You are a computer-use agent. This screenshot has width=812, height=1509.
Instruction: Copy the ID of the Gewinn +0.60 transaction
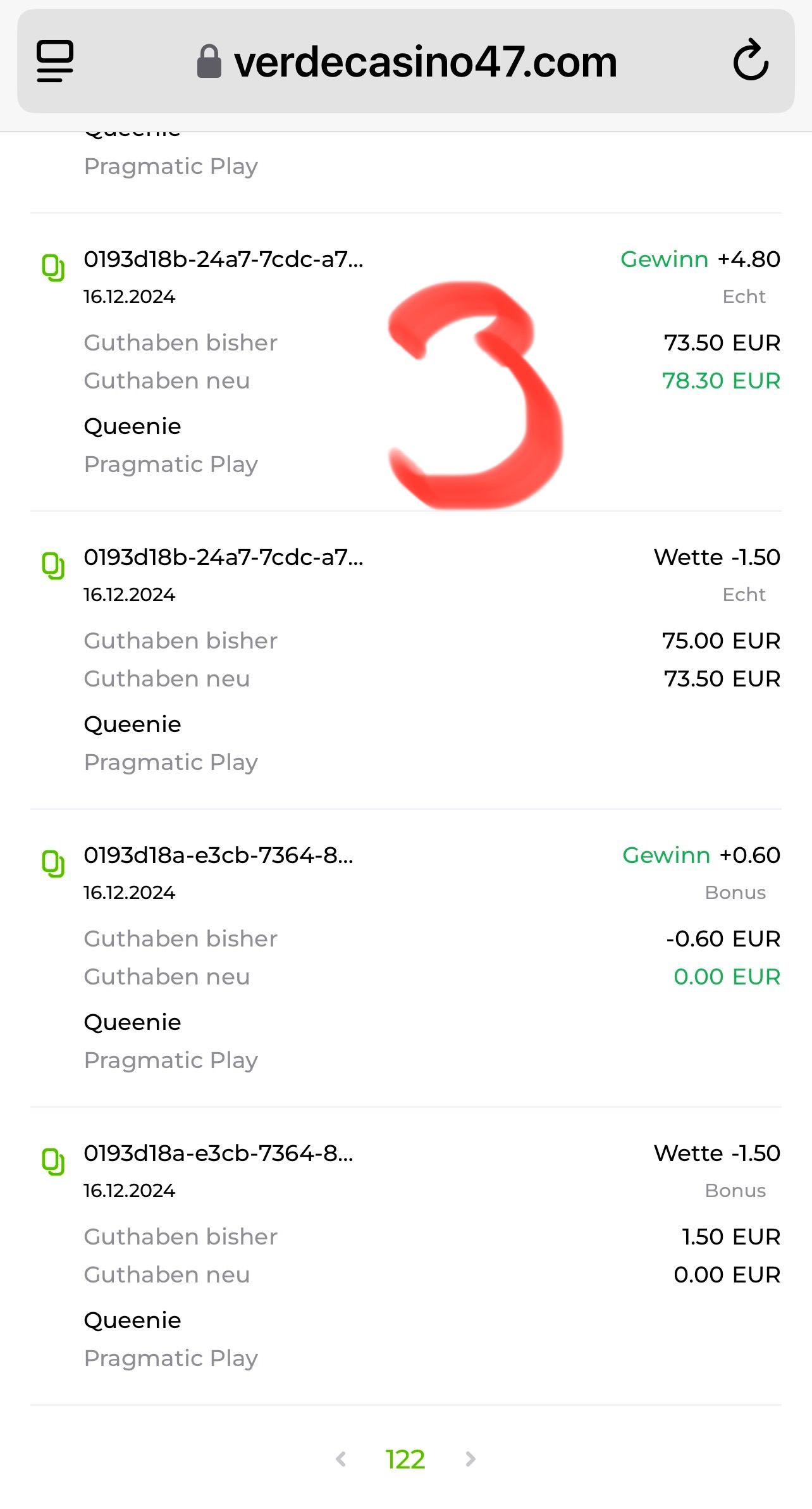(x=53, y=864)
